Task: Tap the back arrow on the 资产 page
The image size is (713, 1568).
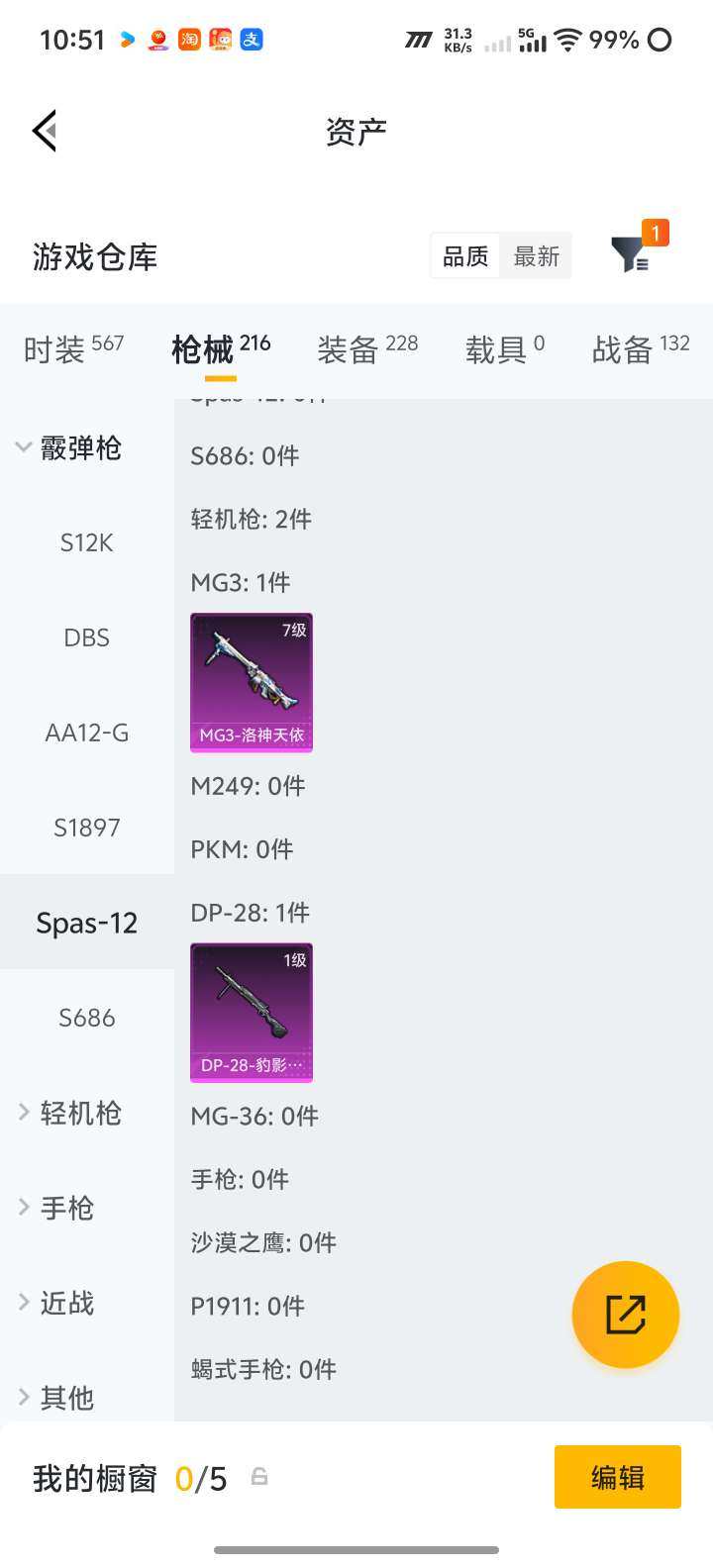Action: (x=43, y=130)
